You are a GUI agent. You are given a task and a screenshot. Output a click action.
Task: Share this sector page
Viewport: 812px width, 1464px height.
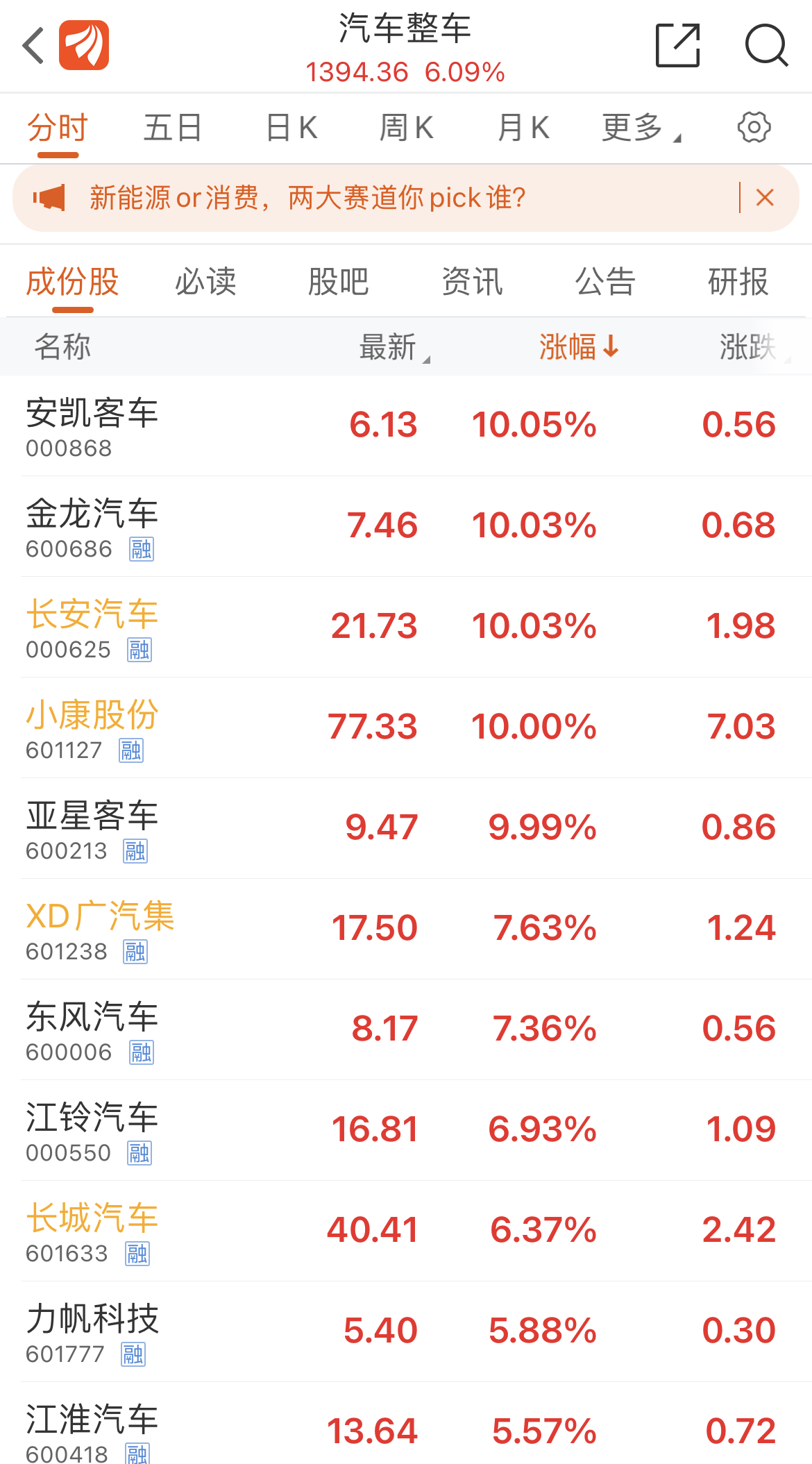point(677,46)
